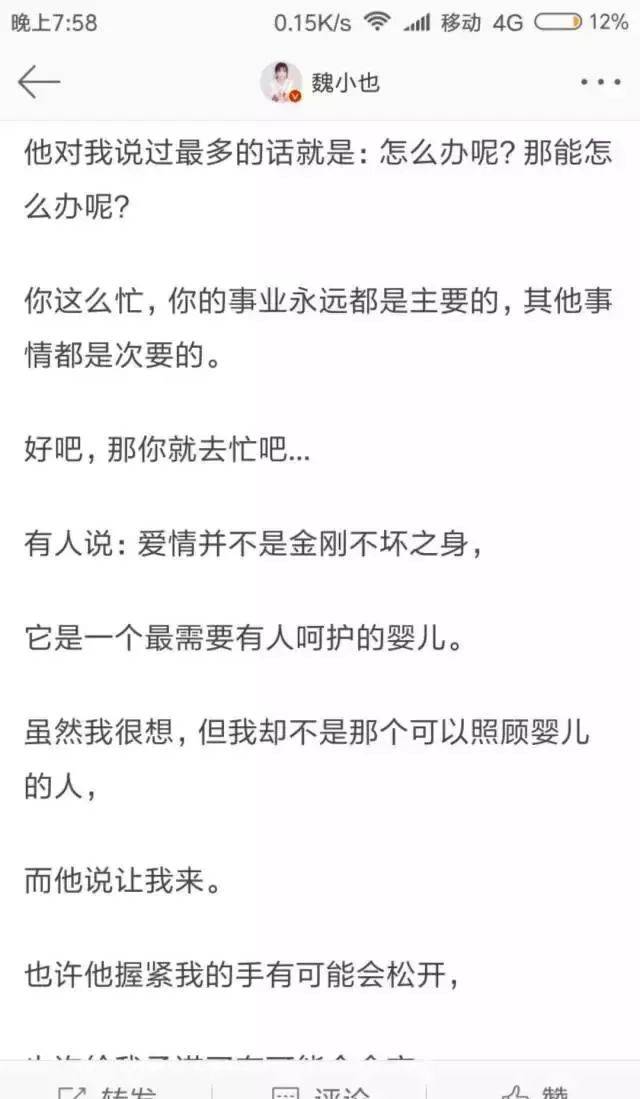
Task: Open the three-dot overflow menu
Action: 601,82
